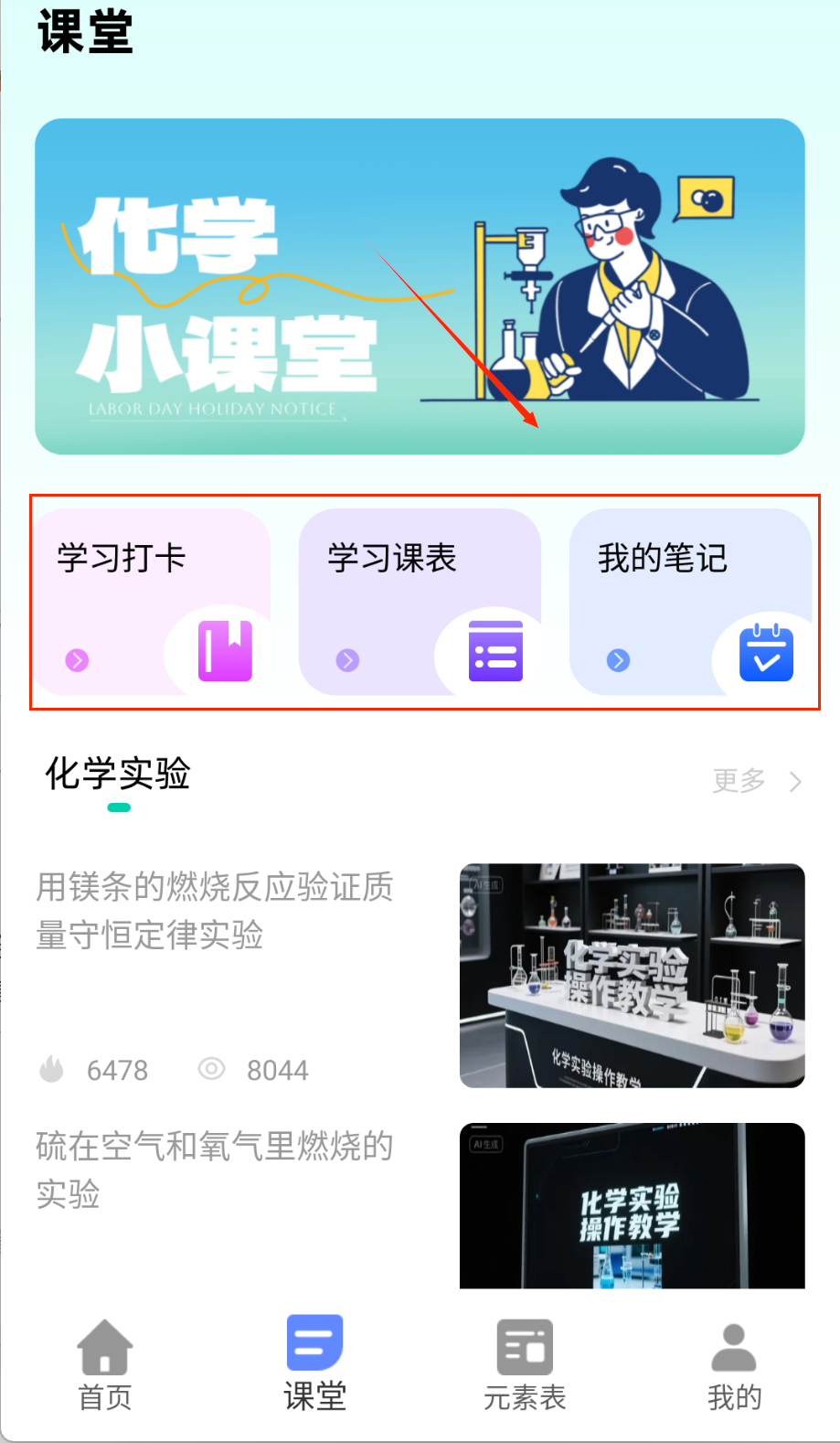Tap 更多 to see more experiments
840x1443 pixels.
(x=756, y=781)
